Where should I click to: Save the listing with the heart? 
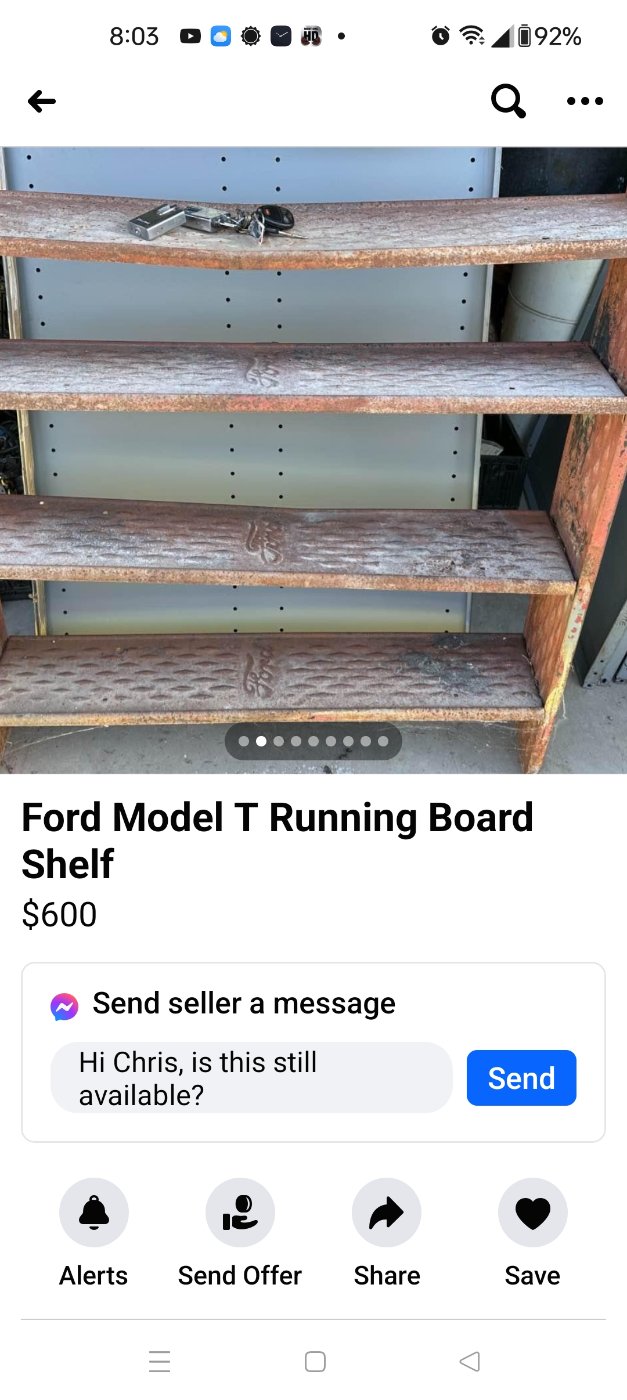tap(532, 1213)
